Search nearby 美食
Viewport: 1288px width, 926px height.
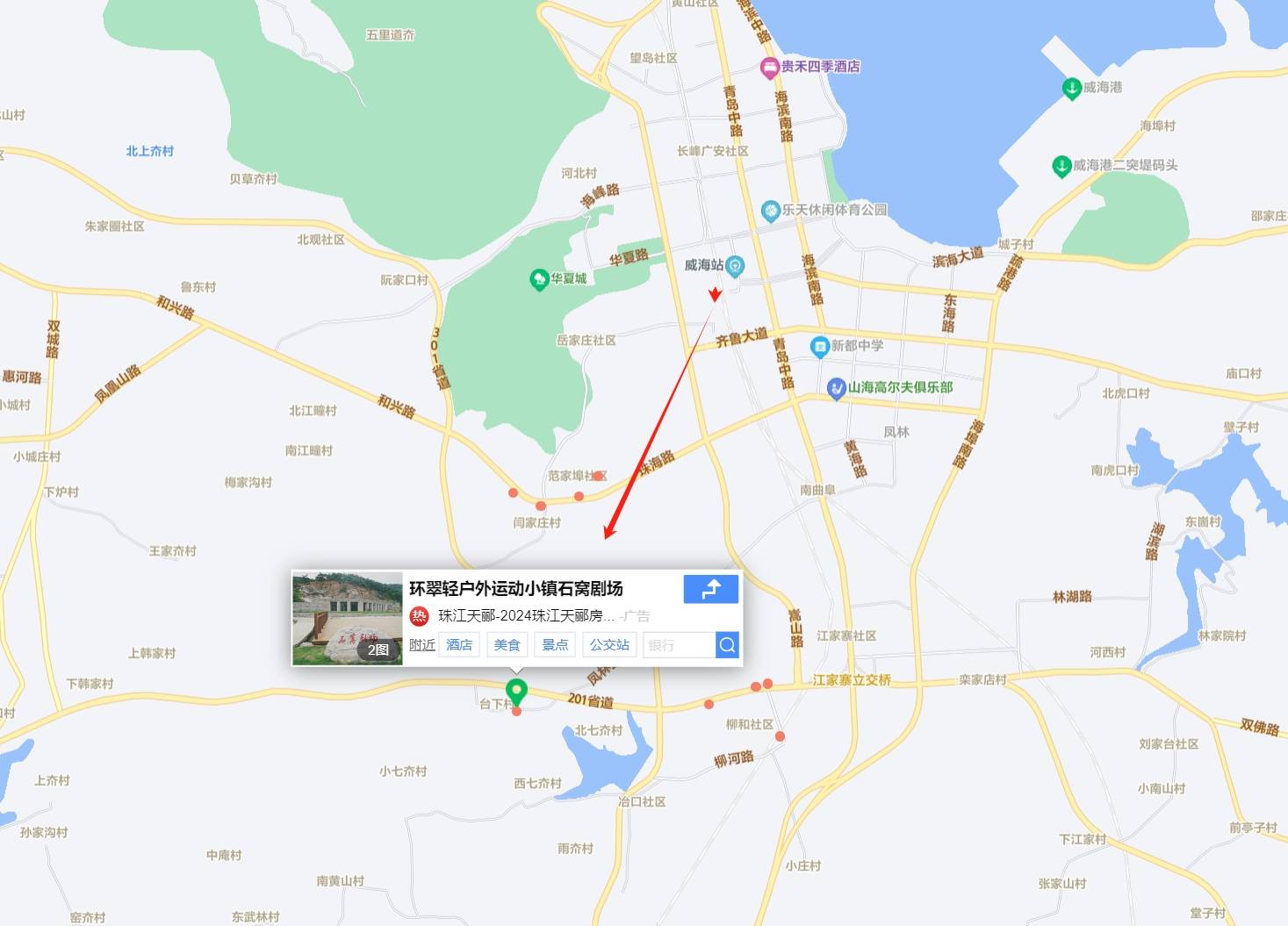pos(507,645)
